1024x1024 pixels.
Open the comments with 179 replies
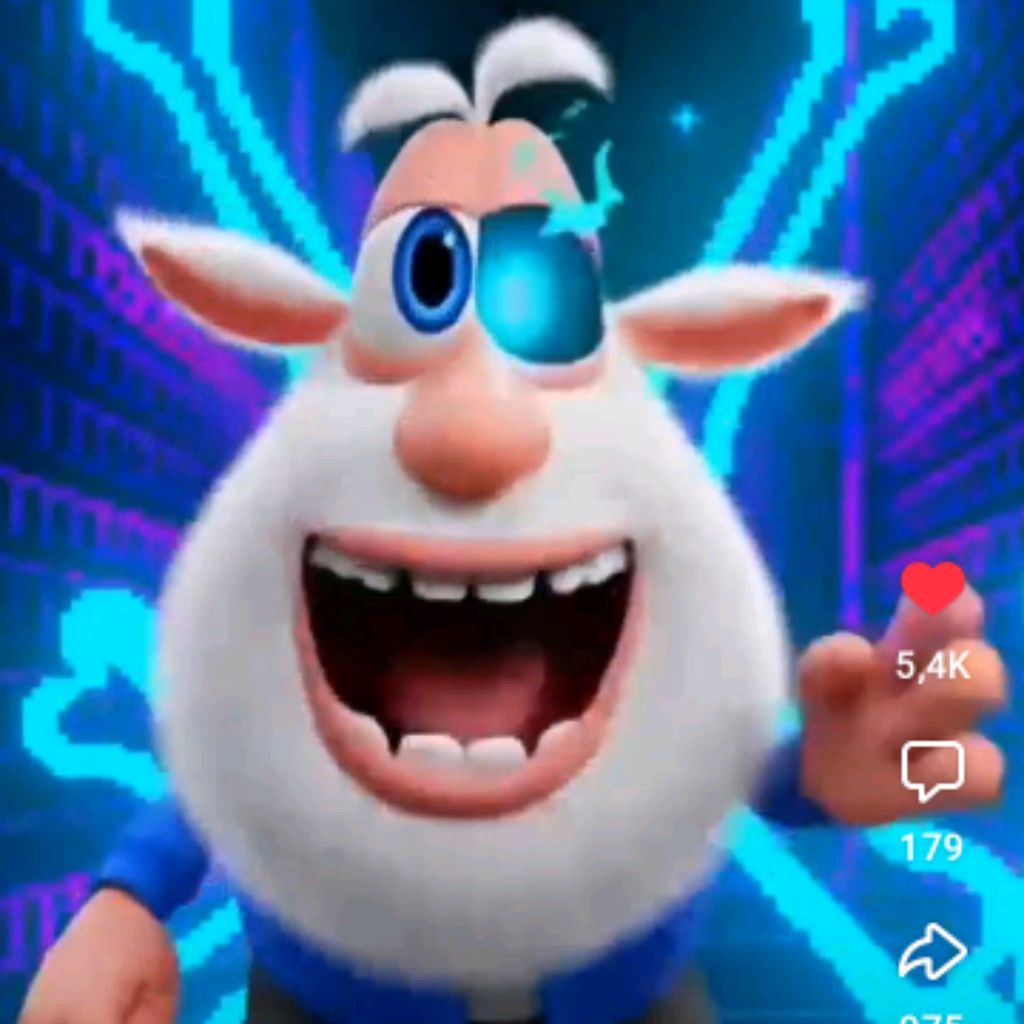[x=932, y=771]
